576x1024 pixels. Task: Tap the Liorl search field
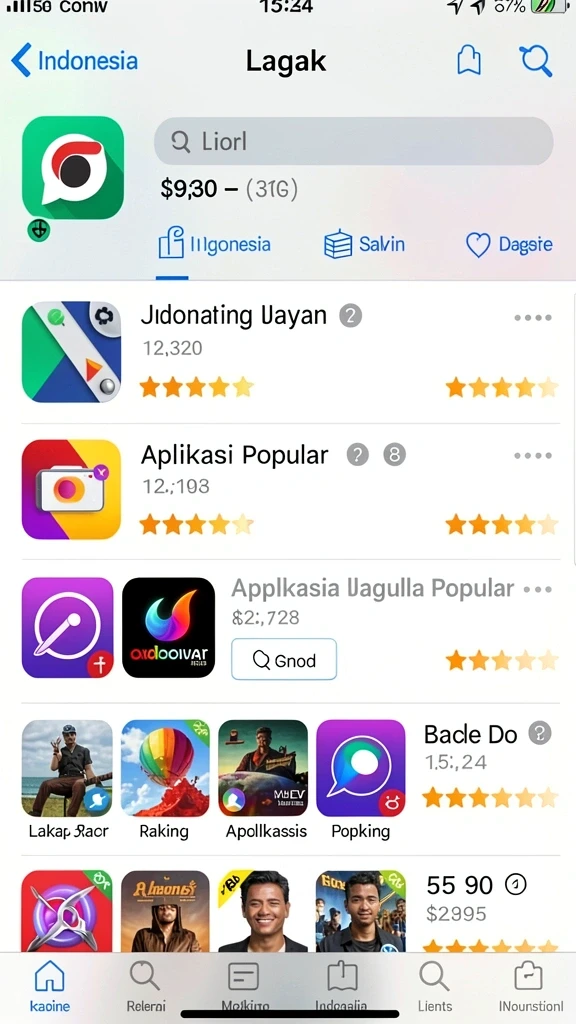[353, 141]
